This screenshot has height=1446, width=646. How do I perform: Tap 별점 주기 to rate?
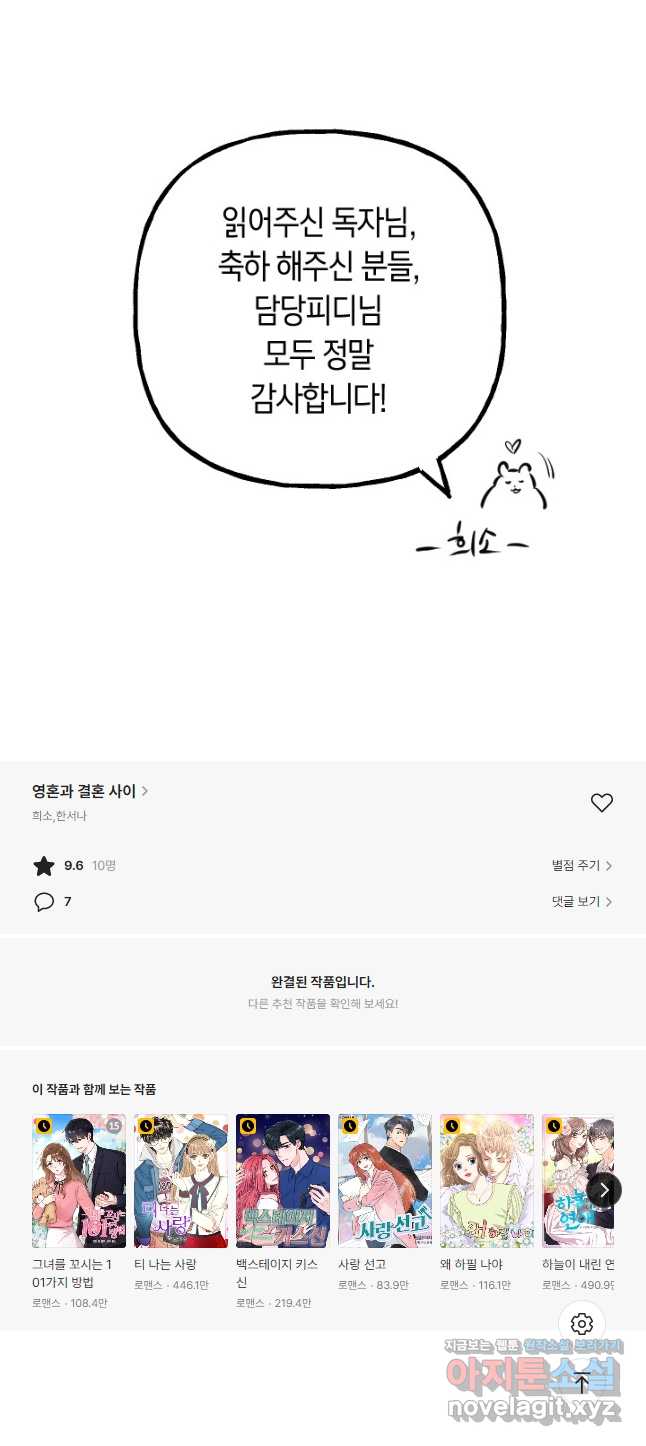pyautogui.click(x=581, y=865)
